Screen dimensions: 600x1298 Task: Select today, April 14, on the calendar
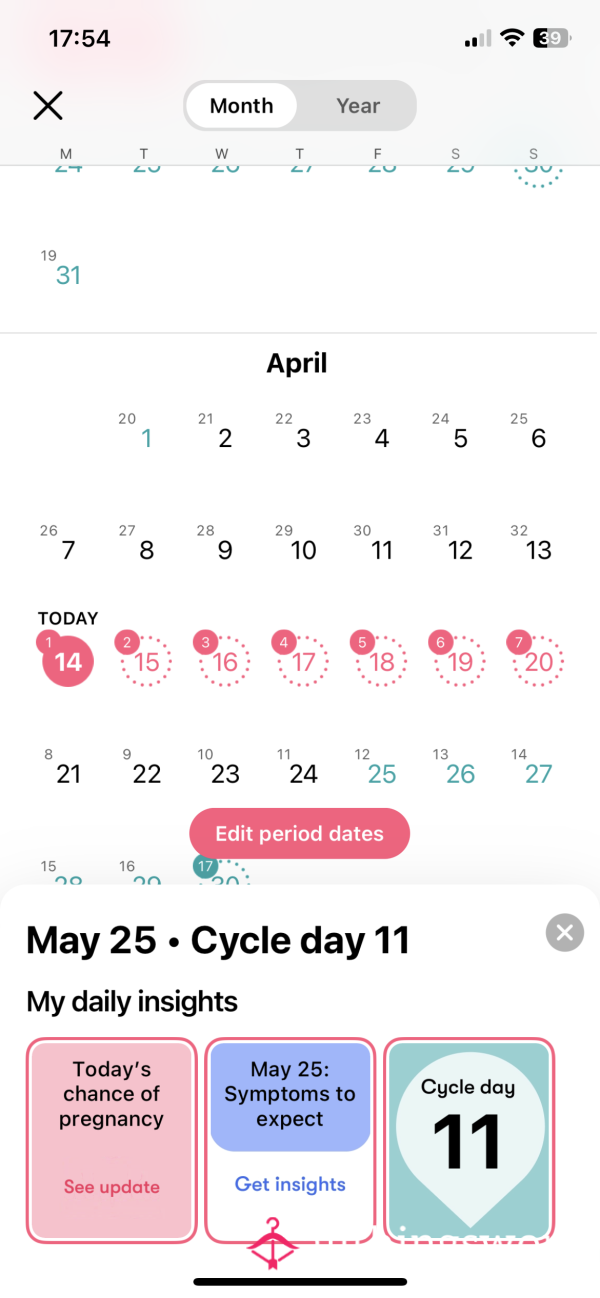pos(68,661)
